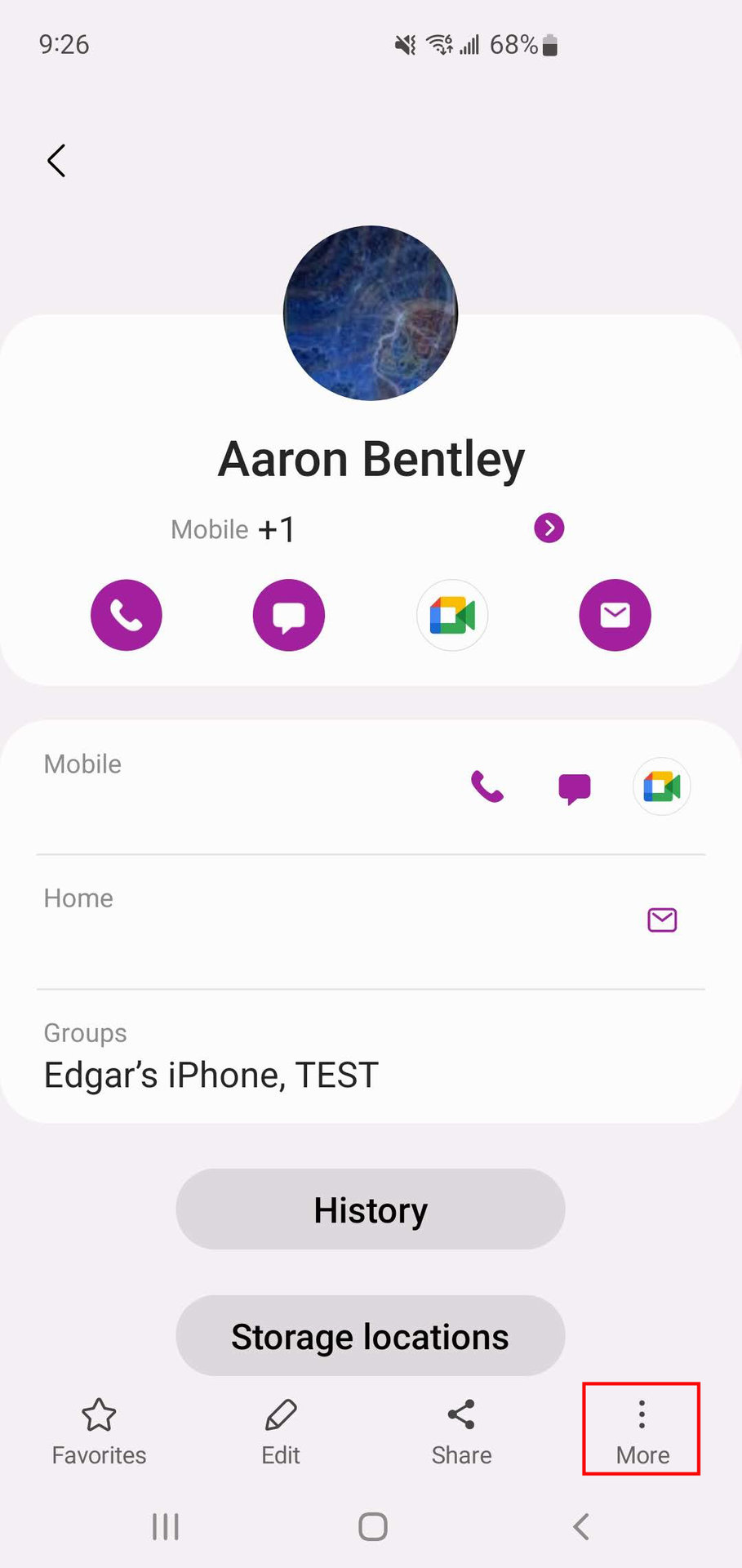Start a video call from the Mobile row
This screenshot has width=742, height=1568.
tap(661, 787)
